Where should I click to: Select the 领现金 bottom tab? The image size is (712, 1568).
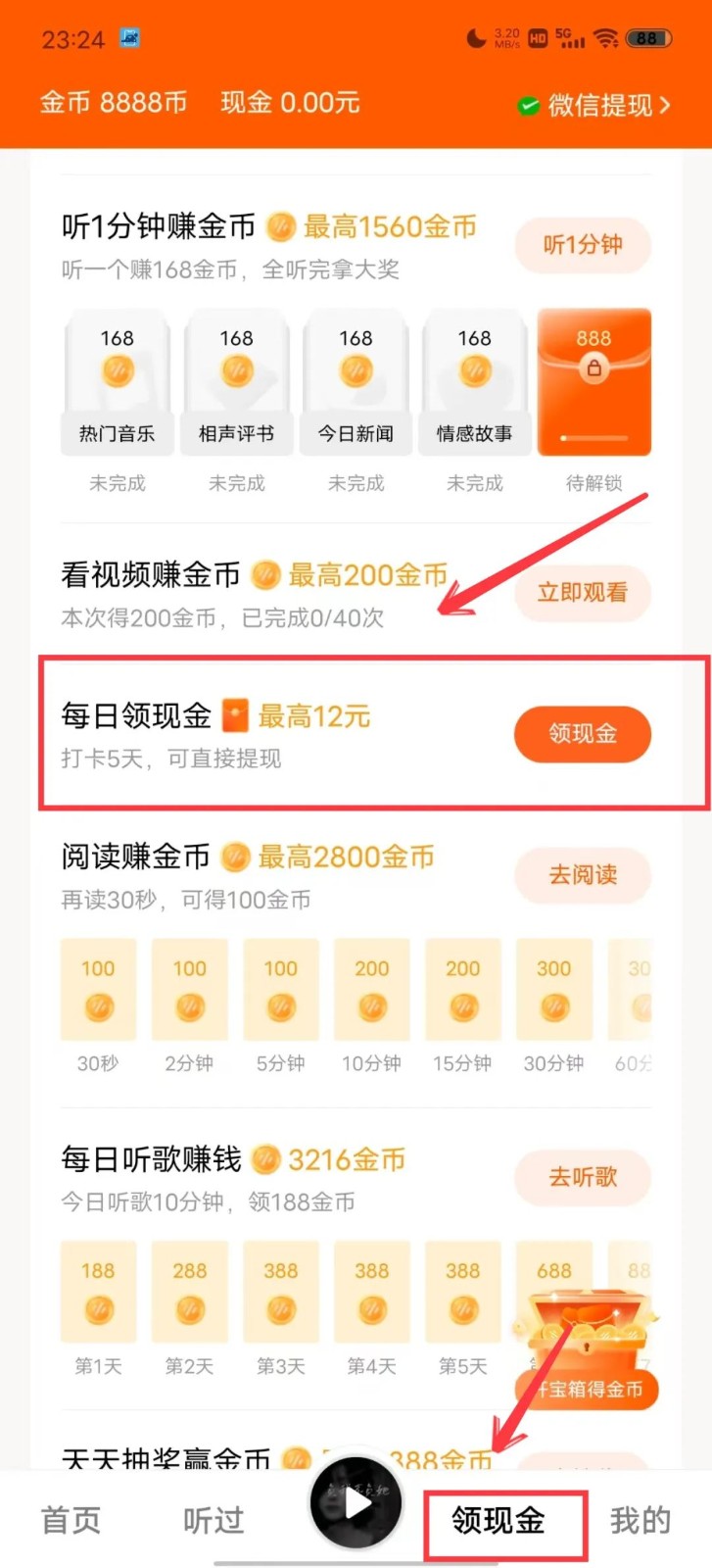point(499,1521)
